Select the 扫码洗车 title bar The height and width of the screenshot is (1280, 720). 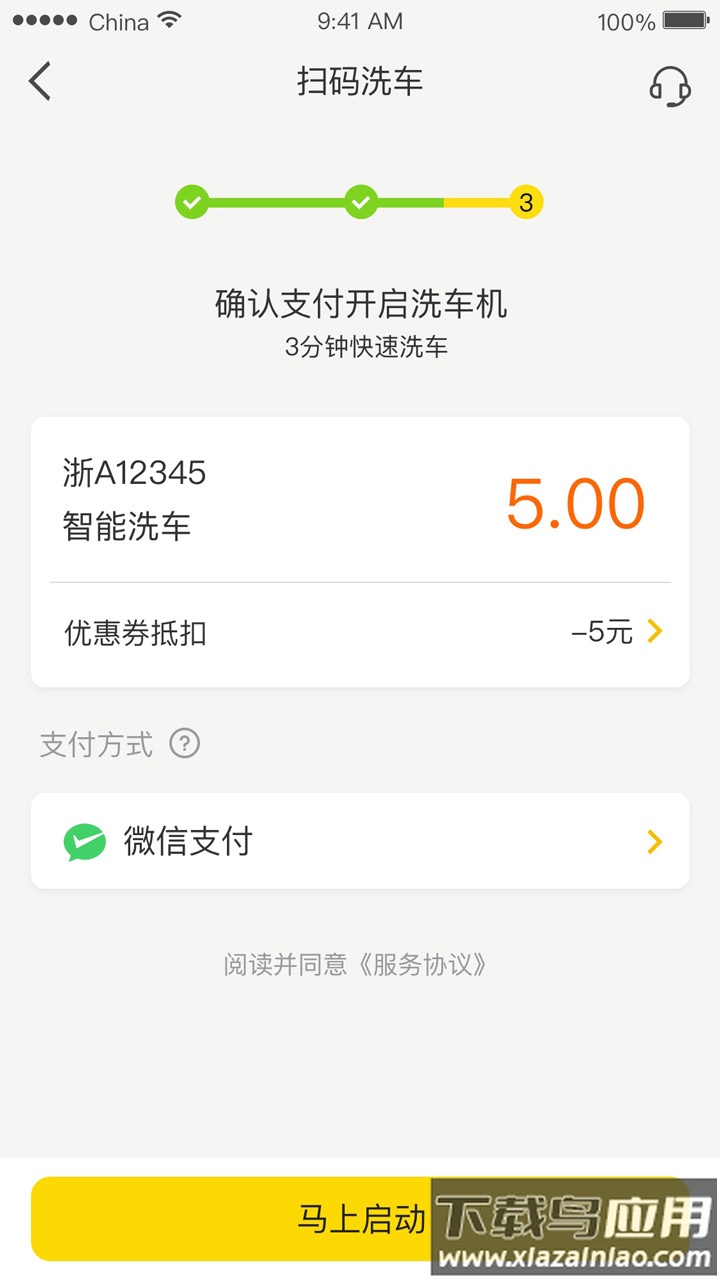[360, 83]
